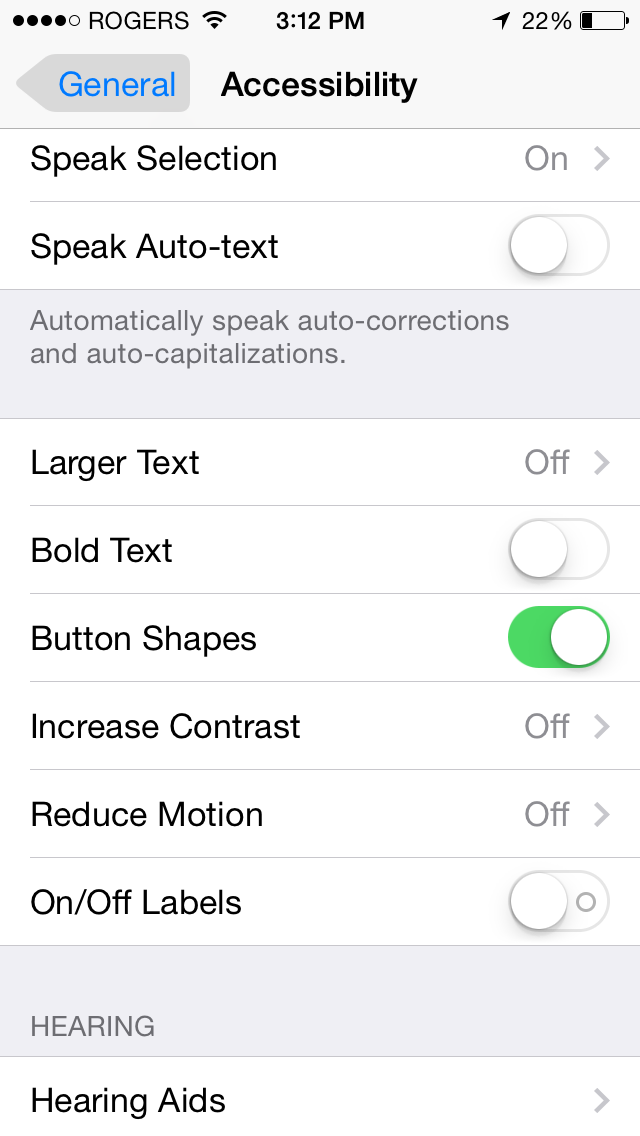This screenshot has height=1136, width=640.
Task: Open Increase Contrast settings
Action: [x=320, y=726]
